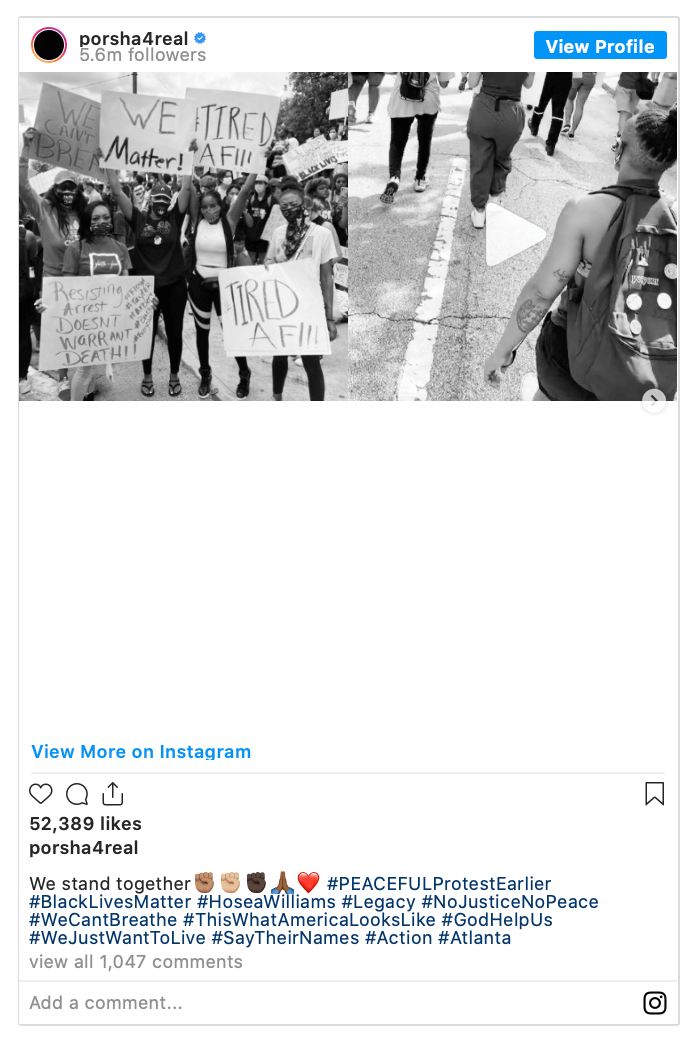Open the porsha4real username at the top

(x=133, y=39)
